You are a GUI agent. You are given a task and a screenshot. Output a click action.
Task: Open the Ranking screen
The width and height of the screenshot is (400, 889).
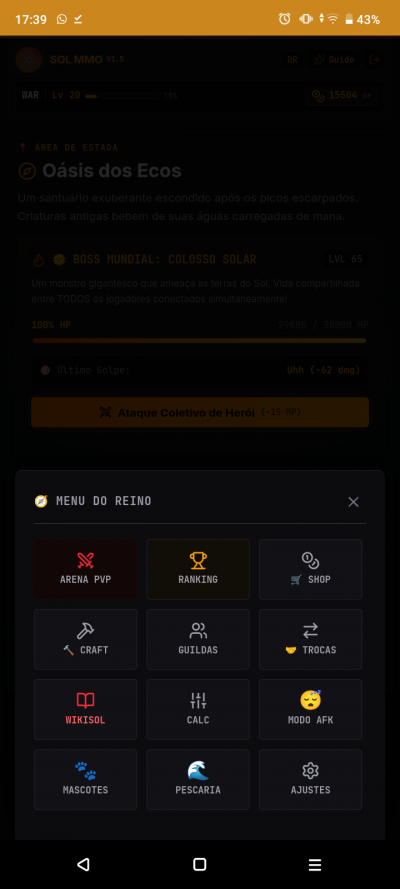pyautogui.click(x=198, y=569)
